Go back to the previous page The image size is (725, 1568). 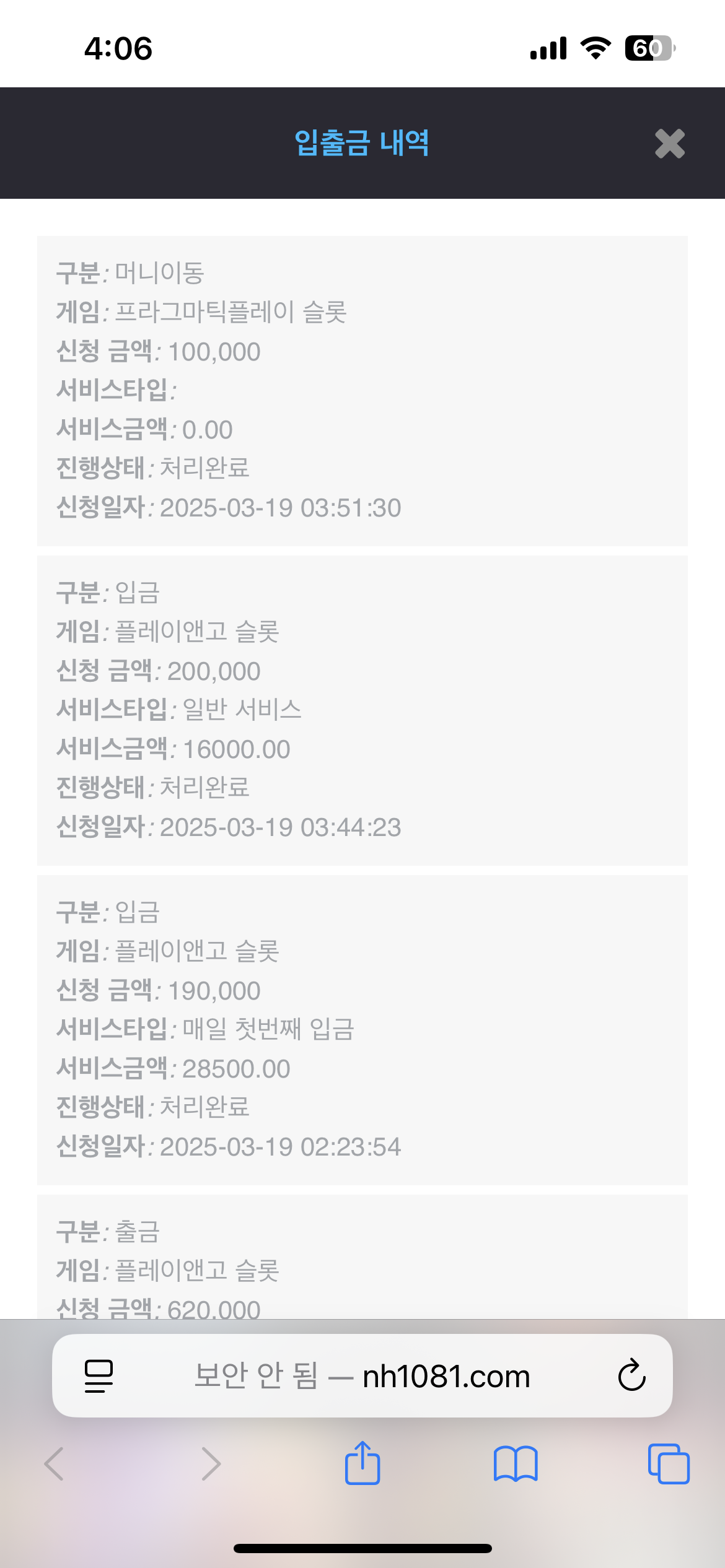tap(55, 1463)
